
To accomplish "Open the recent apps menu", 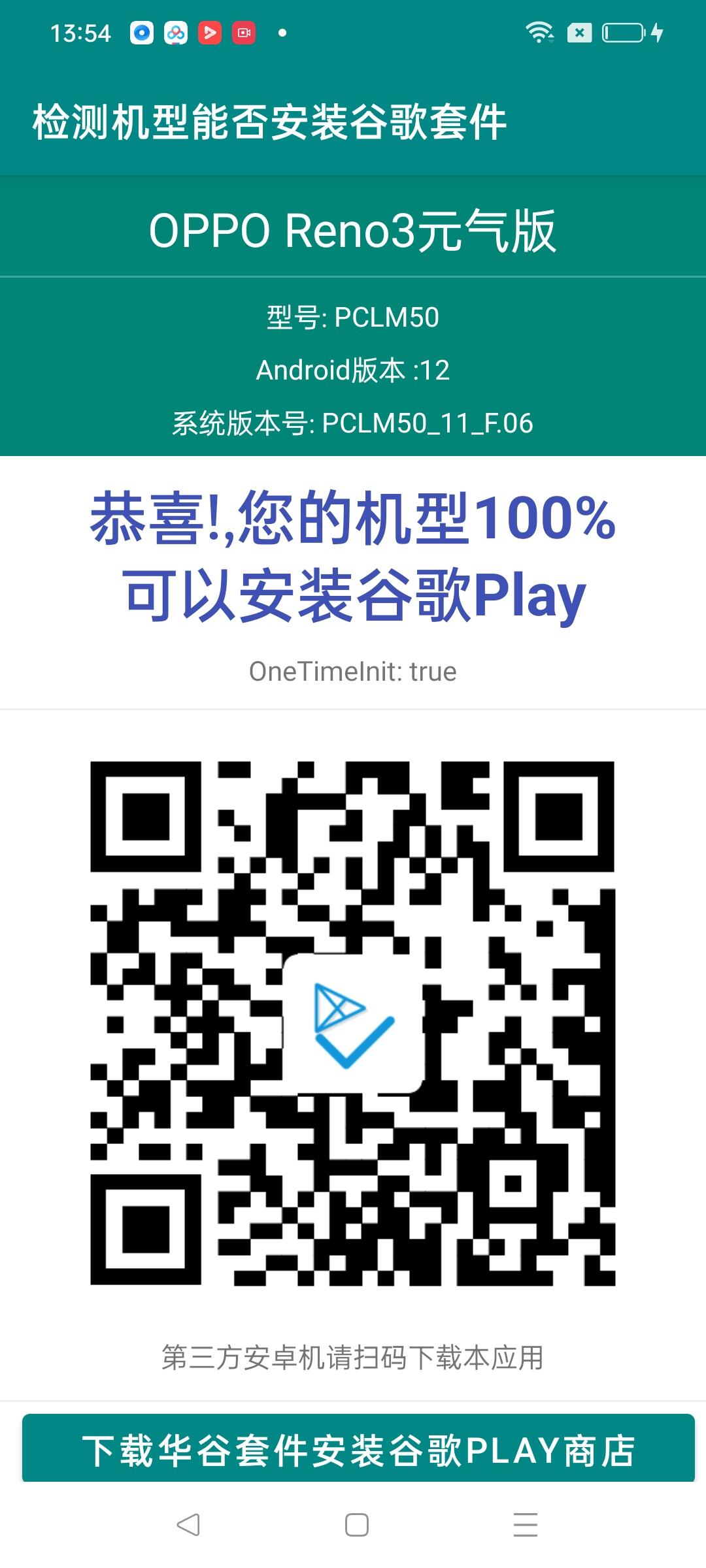I will tap(525, 1525).
